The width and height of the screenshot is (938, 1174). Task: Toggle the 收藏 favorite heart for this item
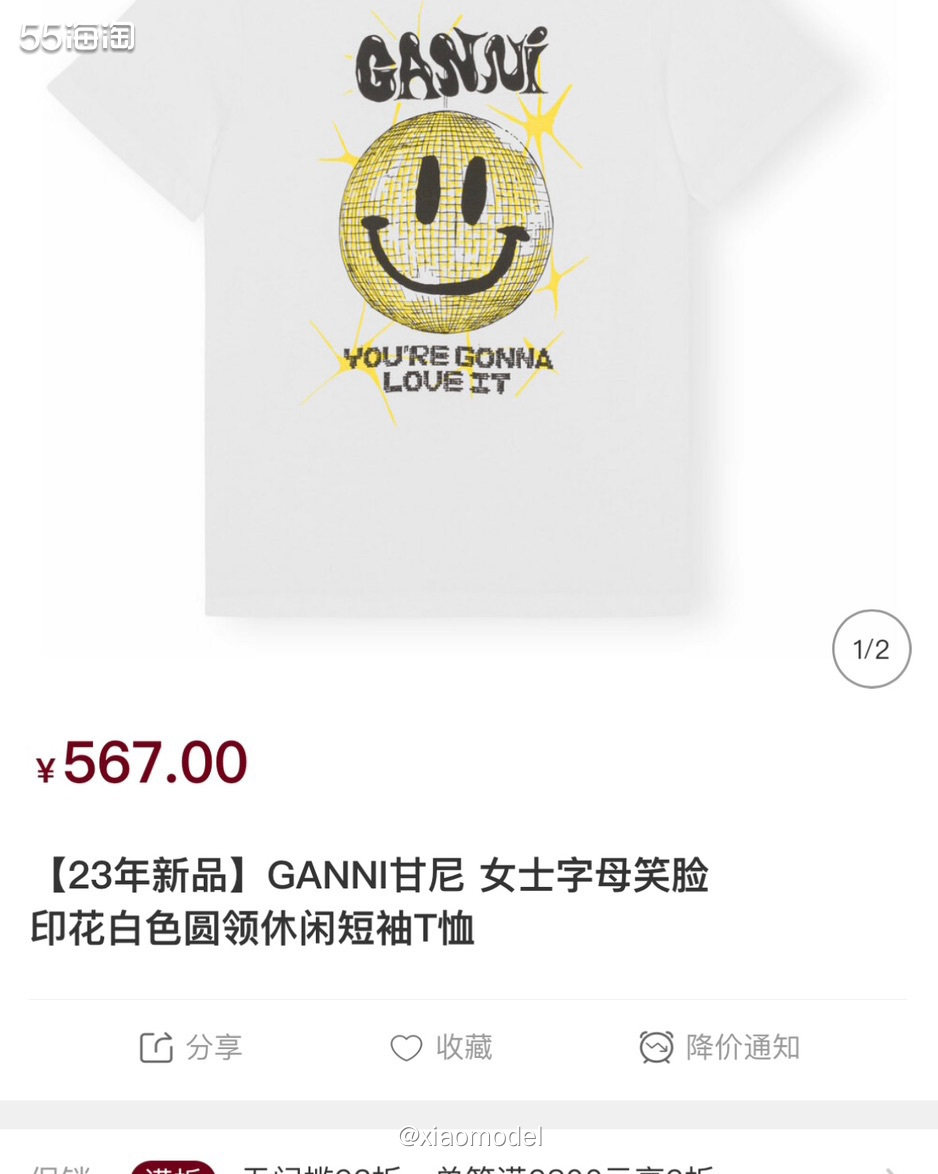[438, 1048]
